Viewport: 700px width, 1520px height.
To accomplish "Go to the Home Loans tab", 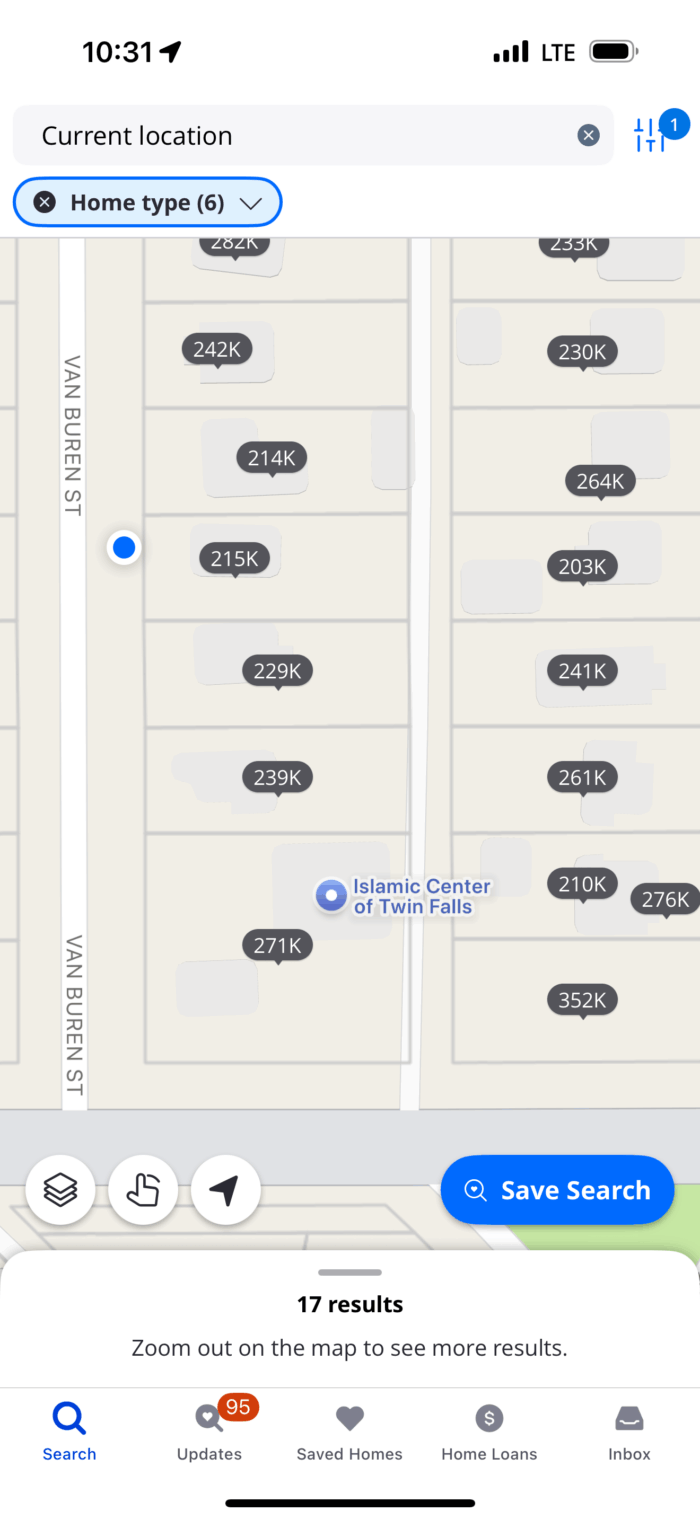I will pos(489,1430).
